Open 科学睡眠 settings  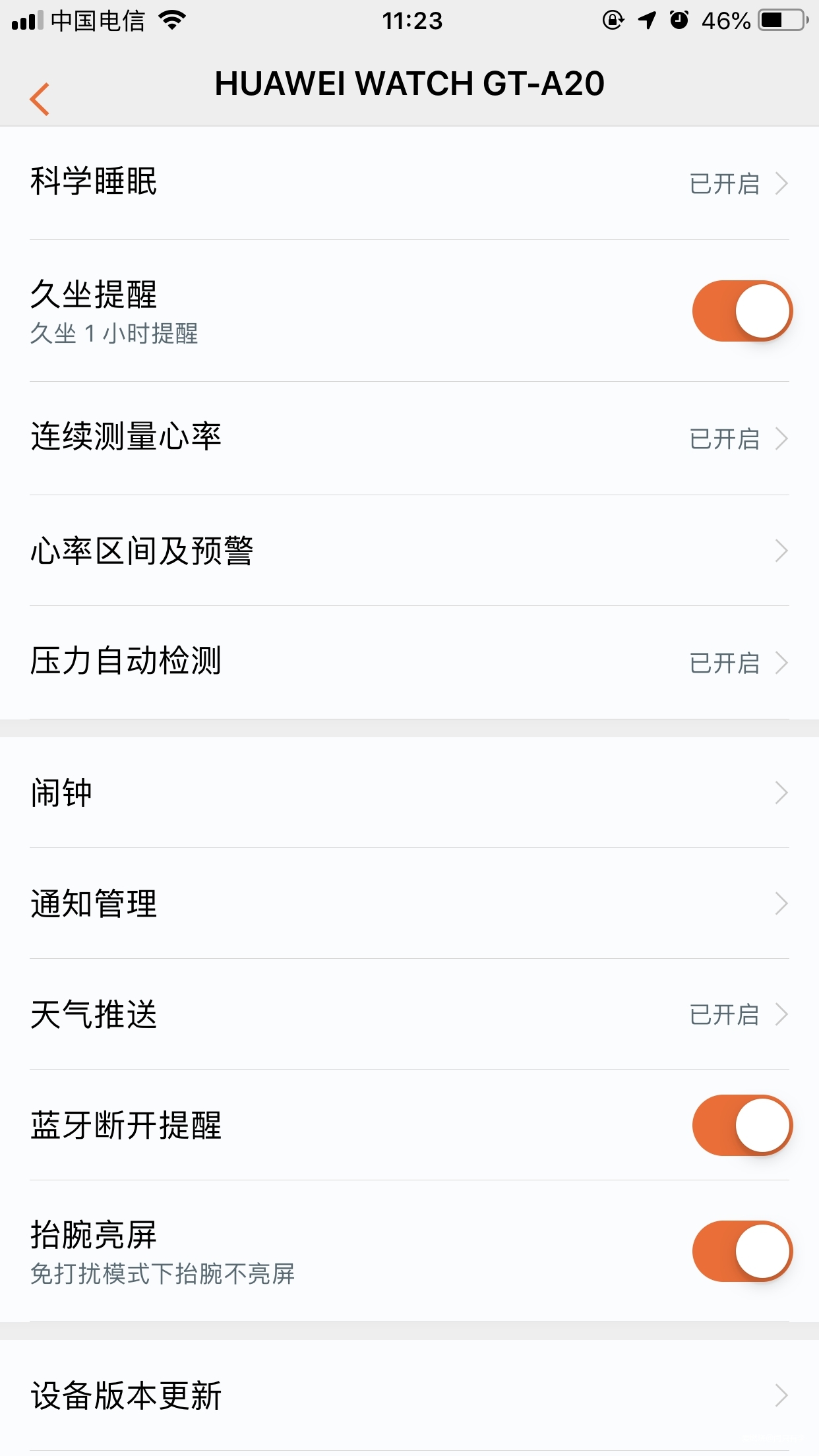click(409, 183)
